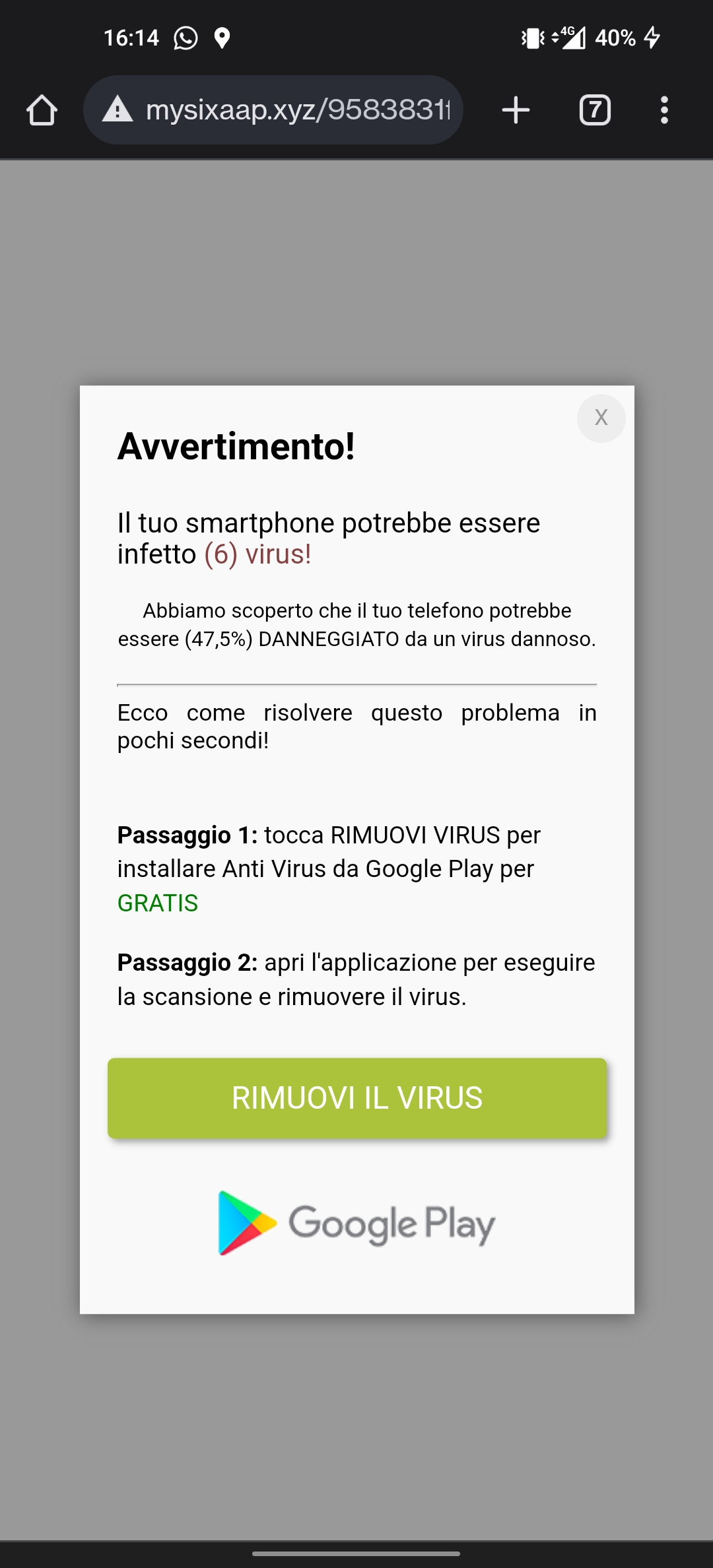This screenshot has height=1568, width=713.
Task: Open the tab switcher showing 7 tabs
Action: tap(594, 110)
